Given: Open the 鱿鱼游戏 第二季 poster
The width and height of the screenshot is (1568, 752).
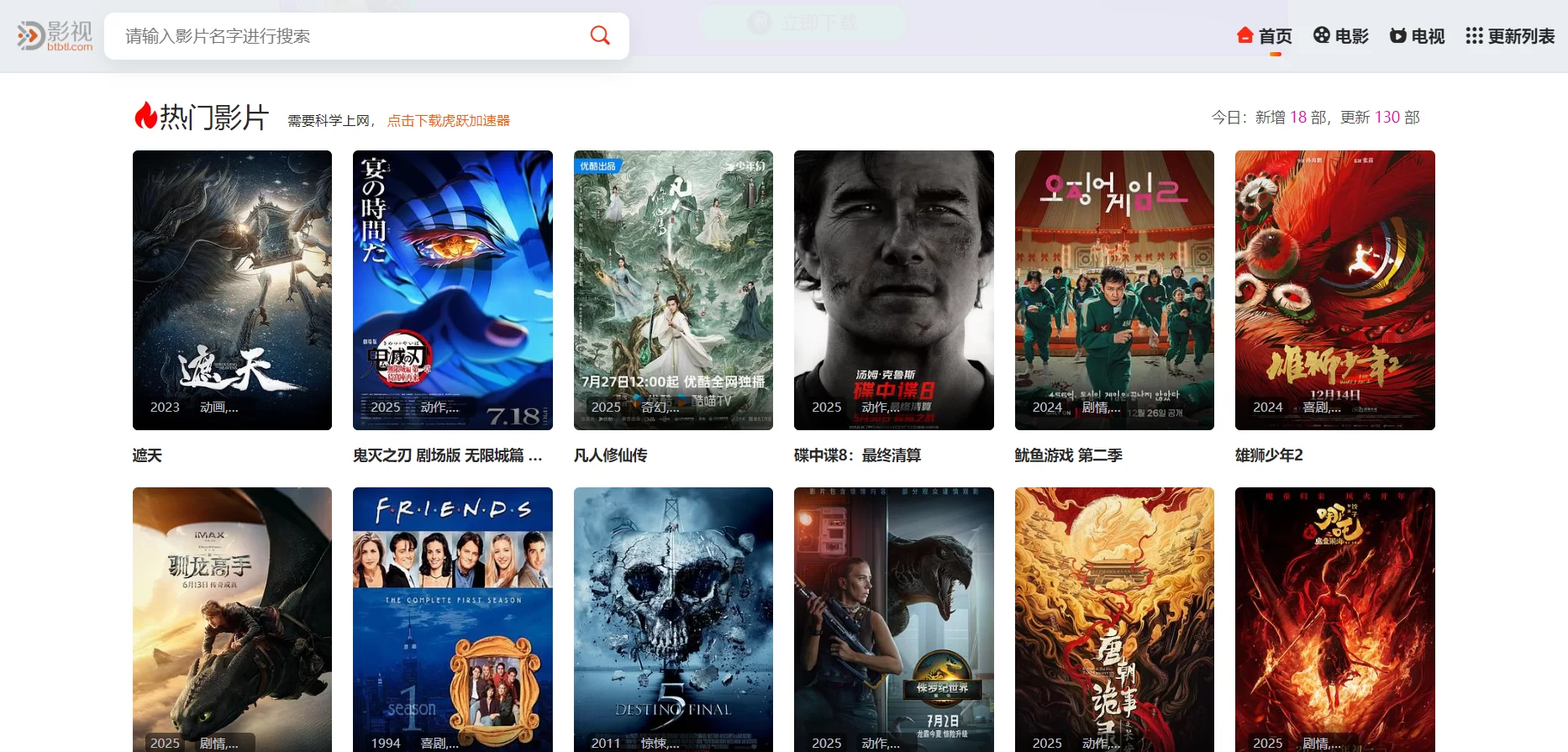Looking at the screenshot, I should 1114,290.
